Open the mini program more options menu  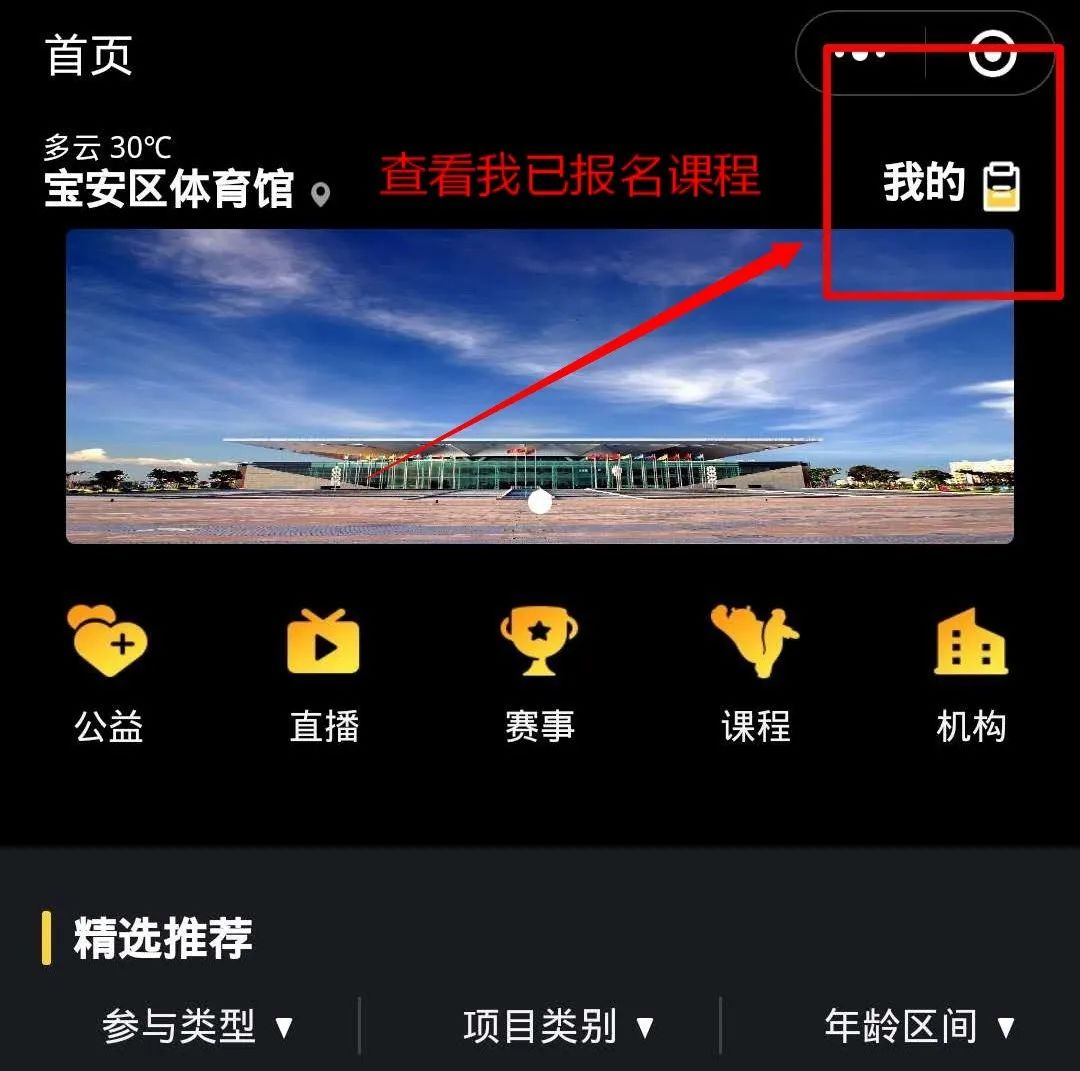click(x=860, y=53)
